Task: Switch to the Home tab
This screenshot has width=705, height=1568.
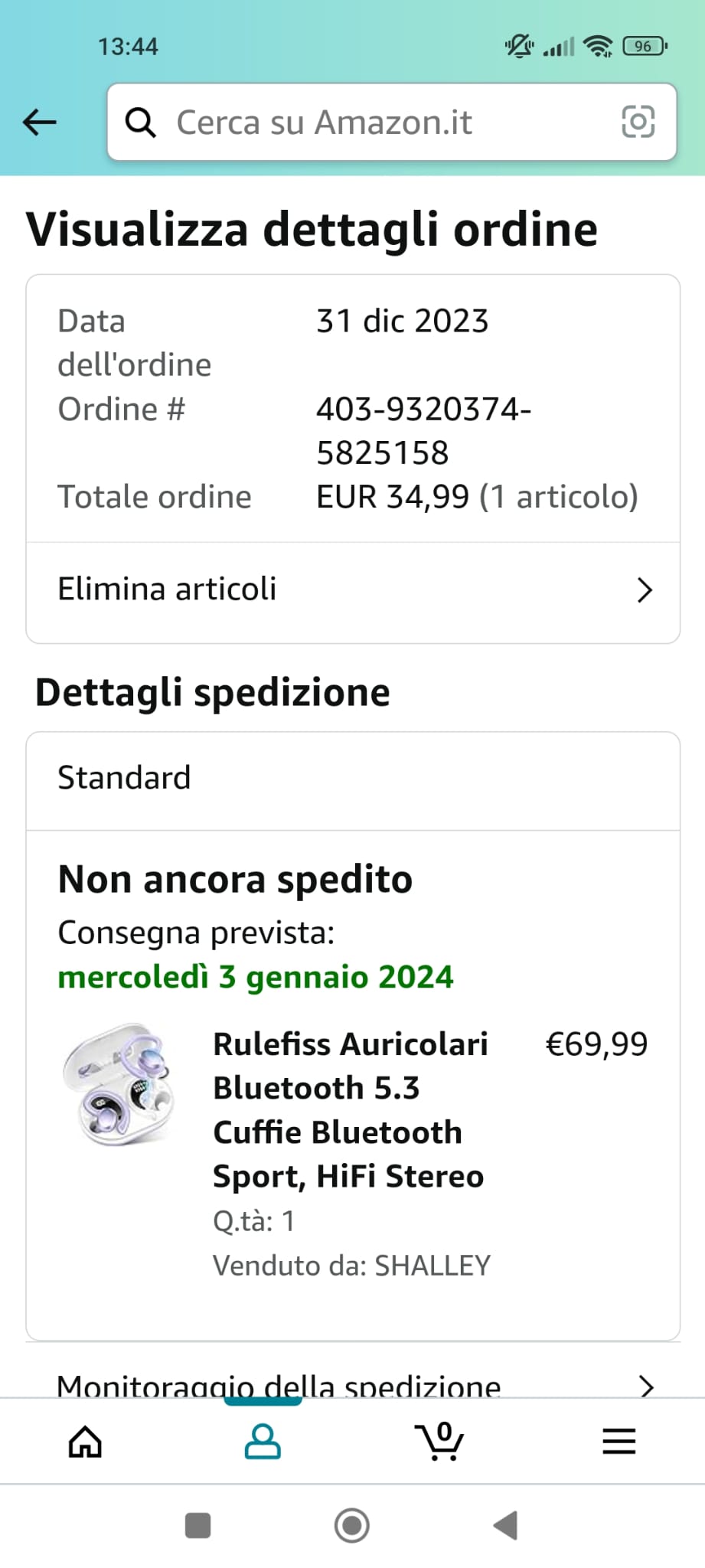Action: pos(85,1442)
